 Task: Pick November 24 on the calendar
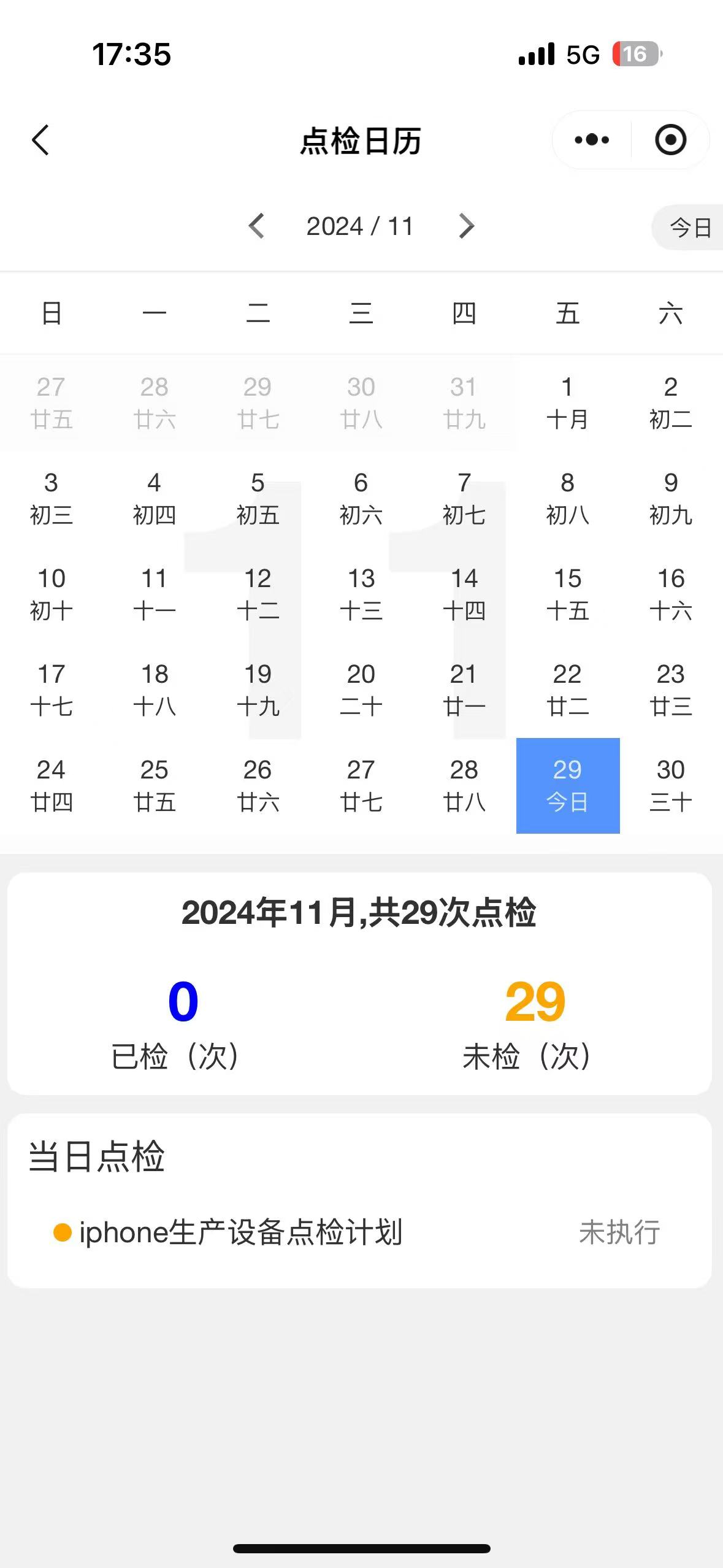point(52,785)
